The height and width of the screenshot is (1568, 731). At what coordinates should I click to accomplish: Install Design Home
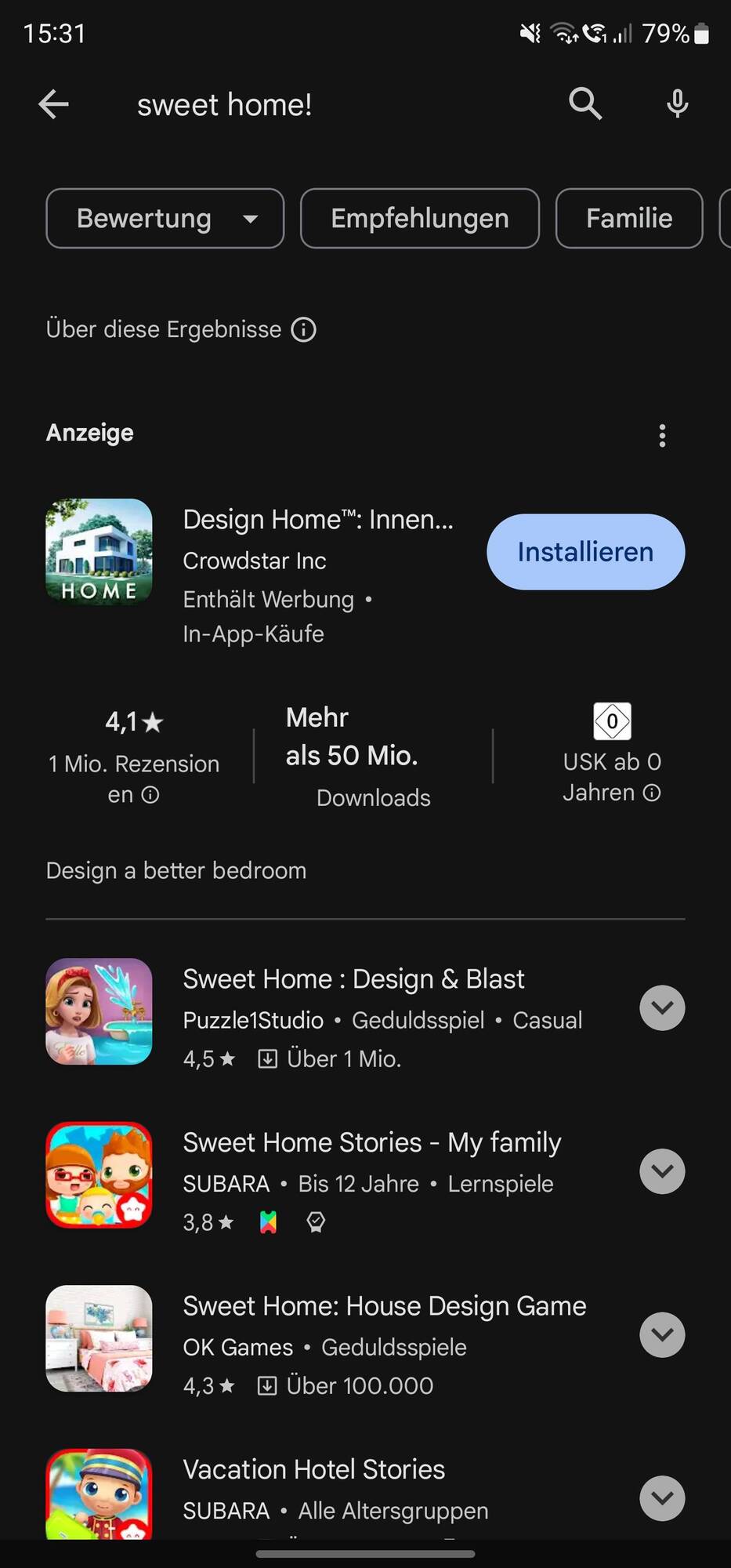(x=585, y=552)
